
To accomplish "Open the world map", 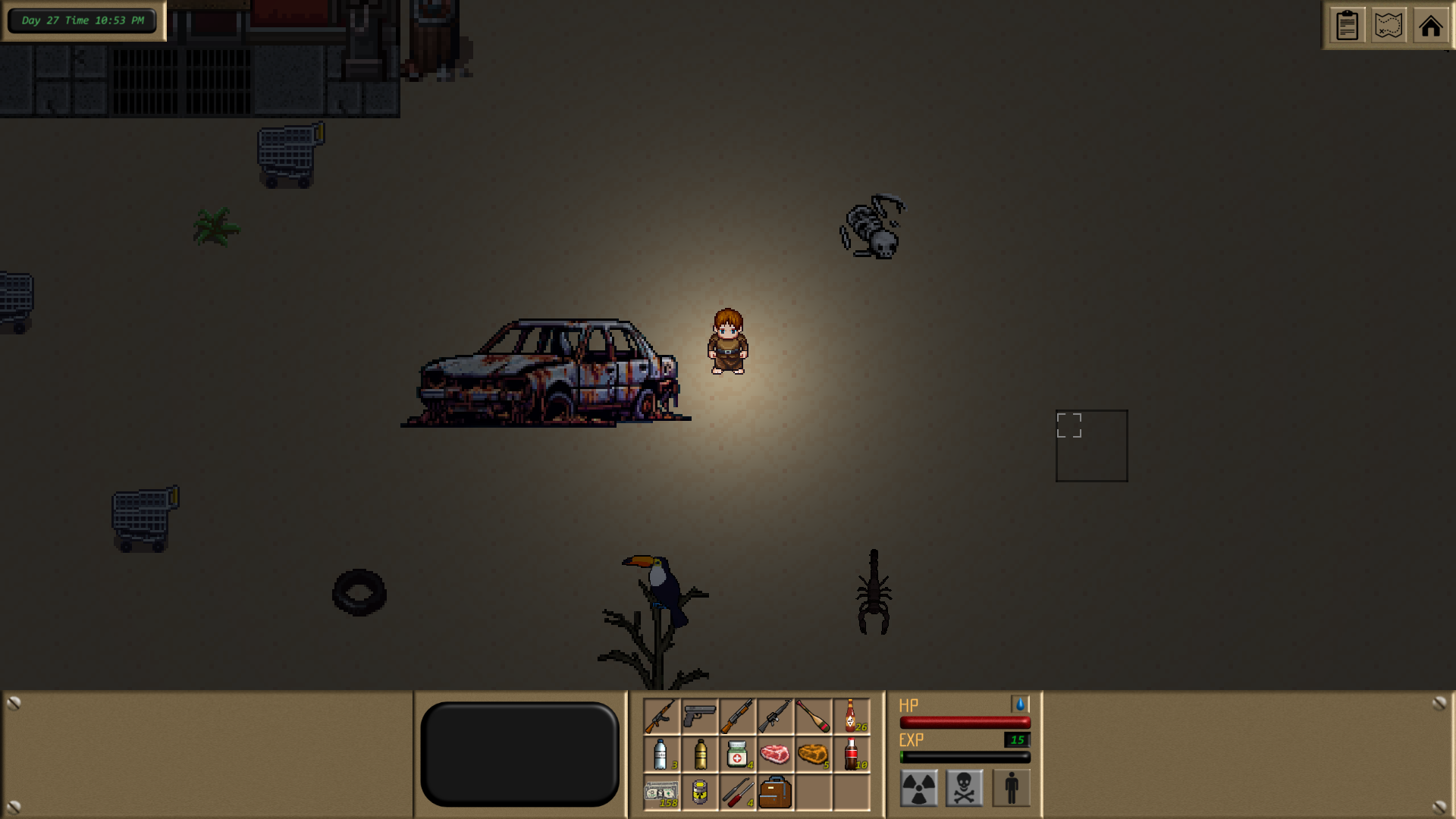I will click(x=1389, y=26).
